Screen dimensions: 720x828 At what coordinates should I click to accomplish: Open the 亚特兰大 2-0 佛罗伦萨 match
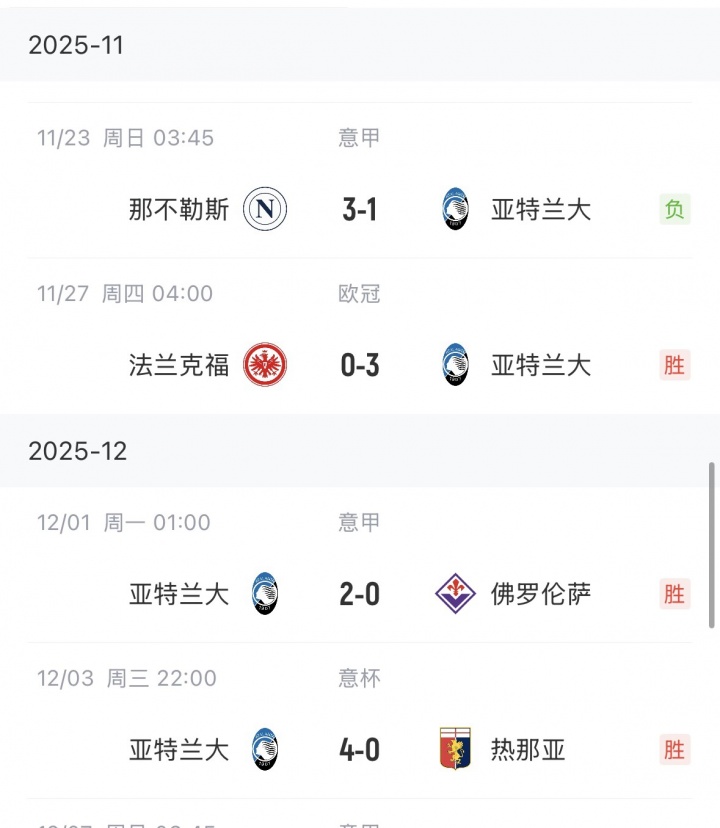point(360,594)
